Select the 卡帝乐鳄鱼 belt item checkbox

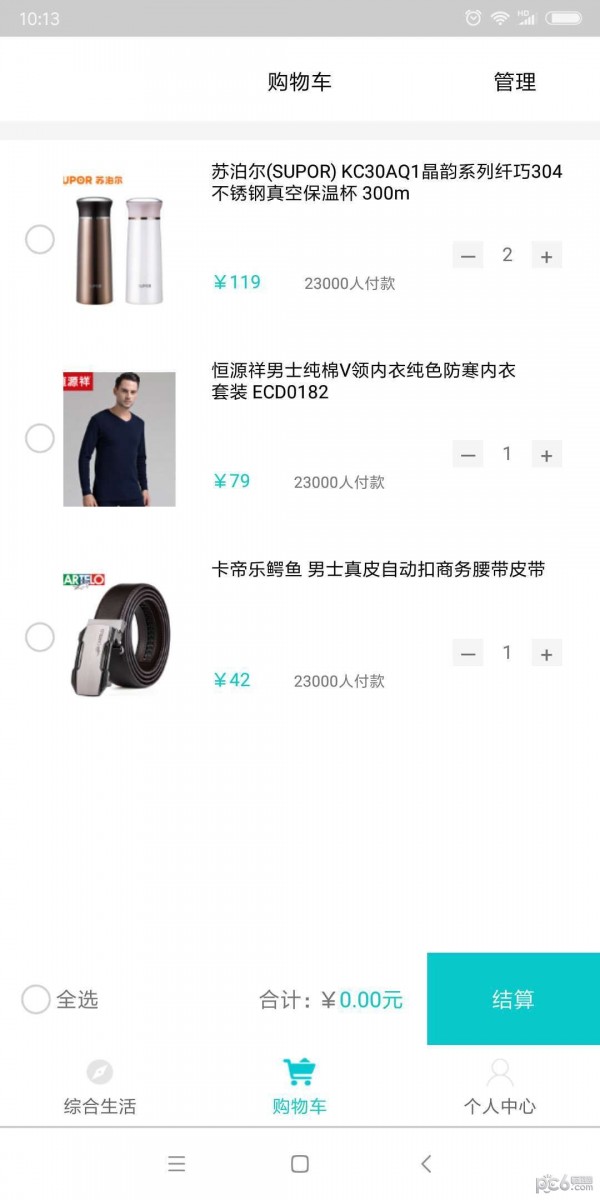40,637
